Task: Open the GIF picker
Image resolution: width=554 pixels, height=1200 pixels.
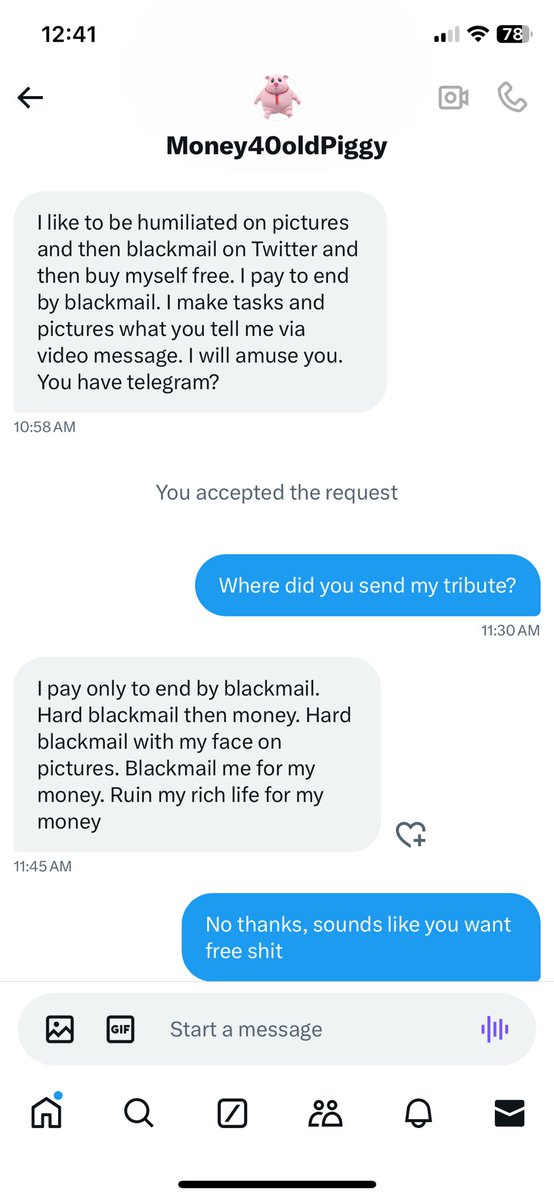Action: [x=120, y=1029]
